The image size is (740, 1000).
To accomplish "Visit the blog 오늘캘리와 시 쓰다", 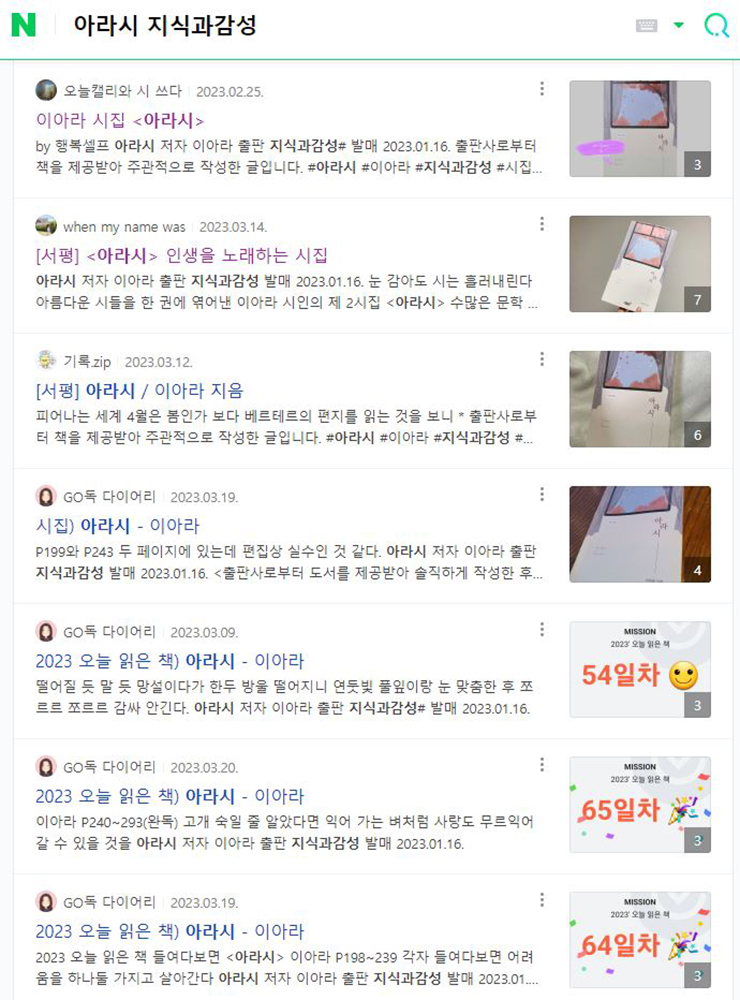I will (x=122, y=91).
